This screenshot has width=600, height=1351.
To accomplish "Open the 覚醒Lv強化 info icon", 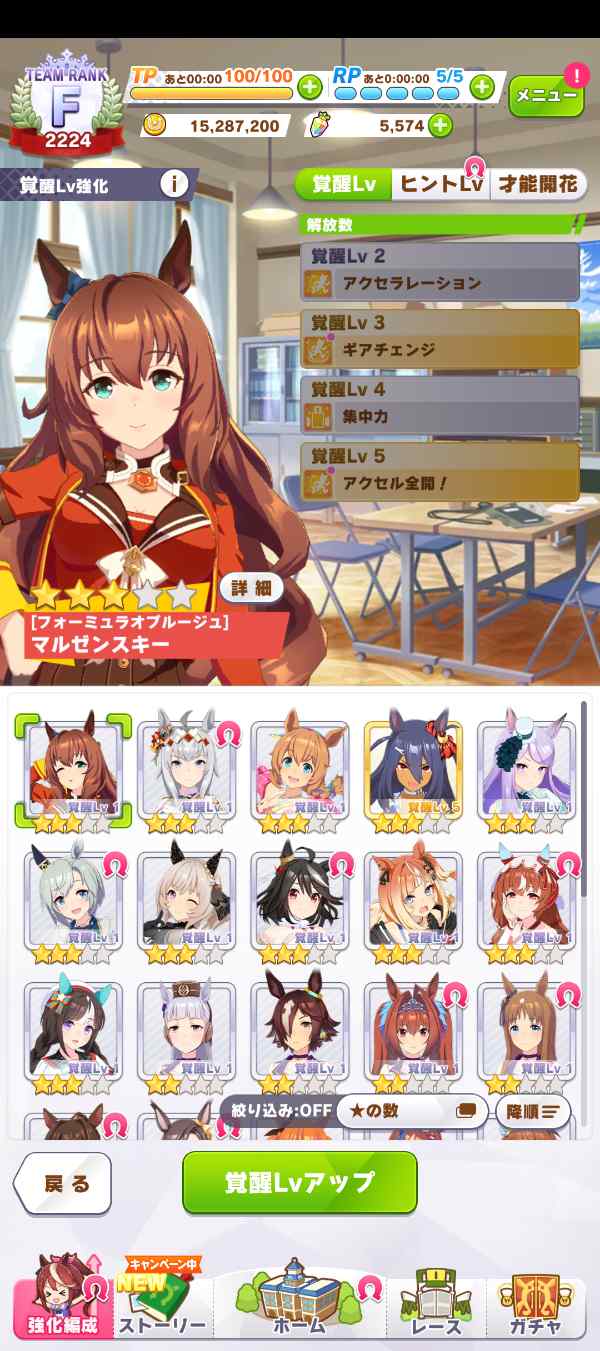I will click(x=174, y=184).
